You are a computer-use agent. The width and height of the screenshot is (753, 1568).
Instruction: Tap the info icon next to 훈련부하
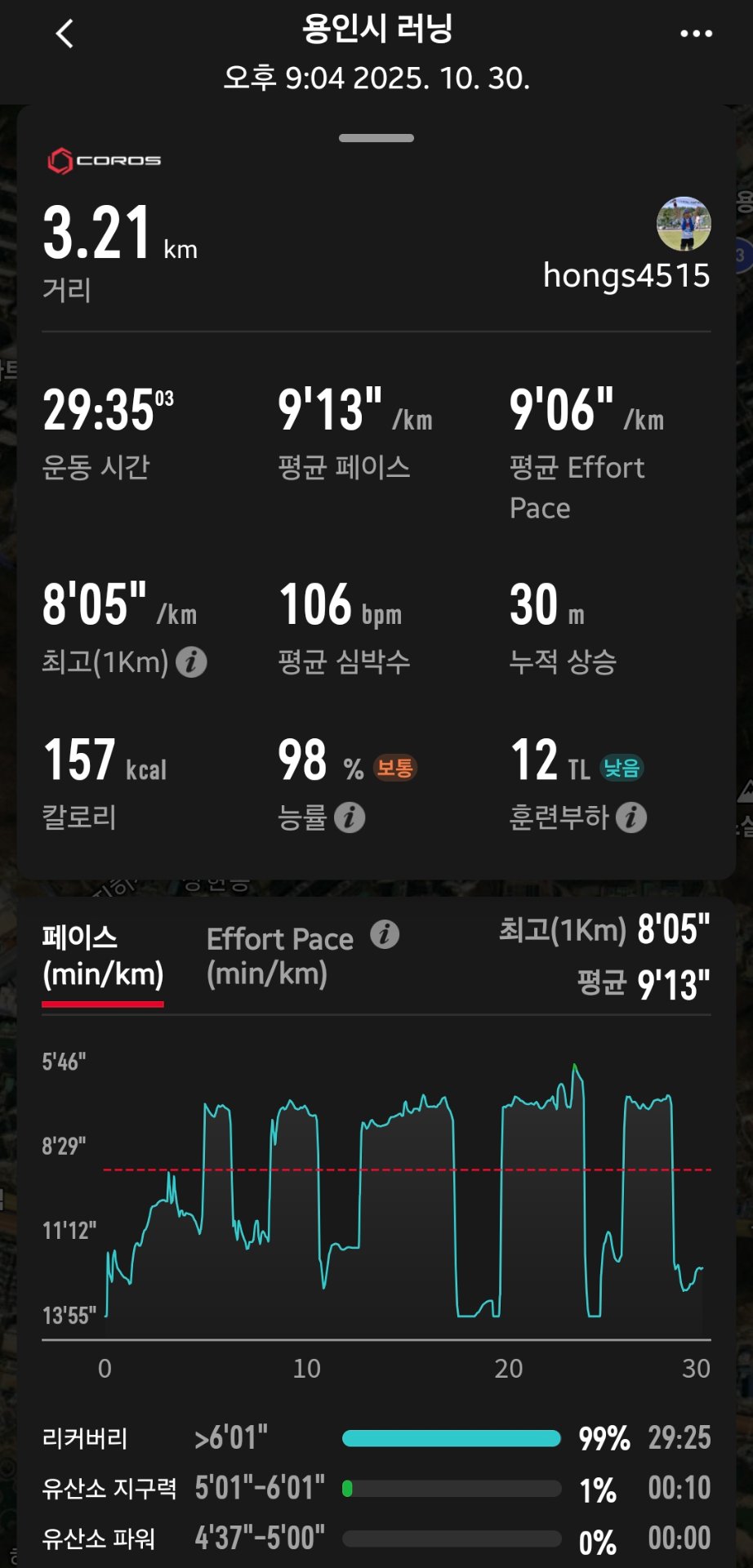[x=630, y=817]
